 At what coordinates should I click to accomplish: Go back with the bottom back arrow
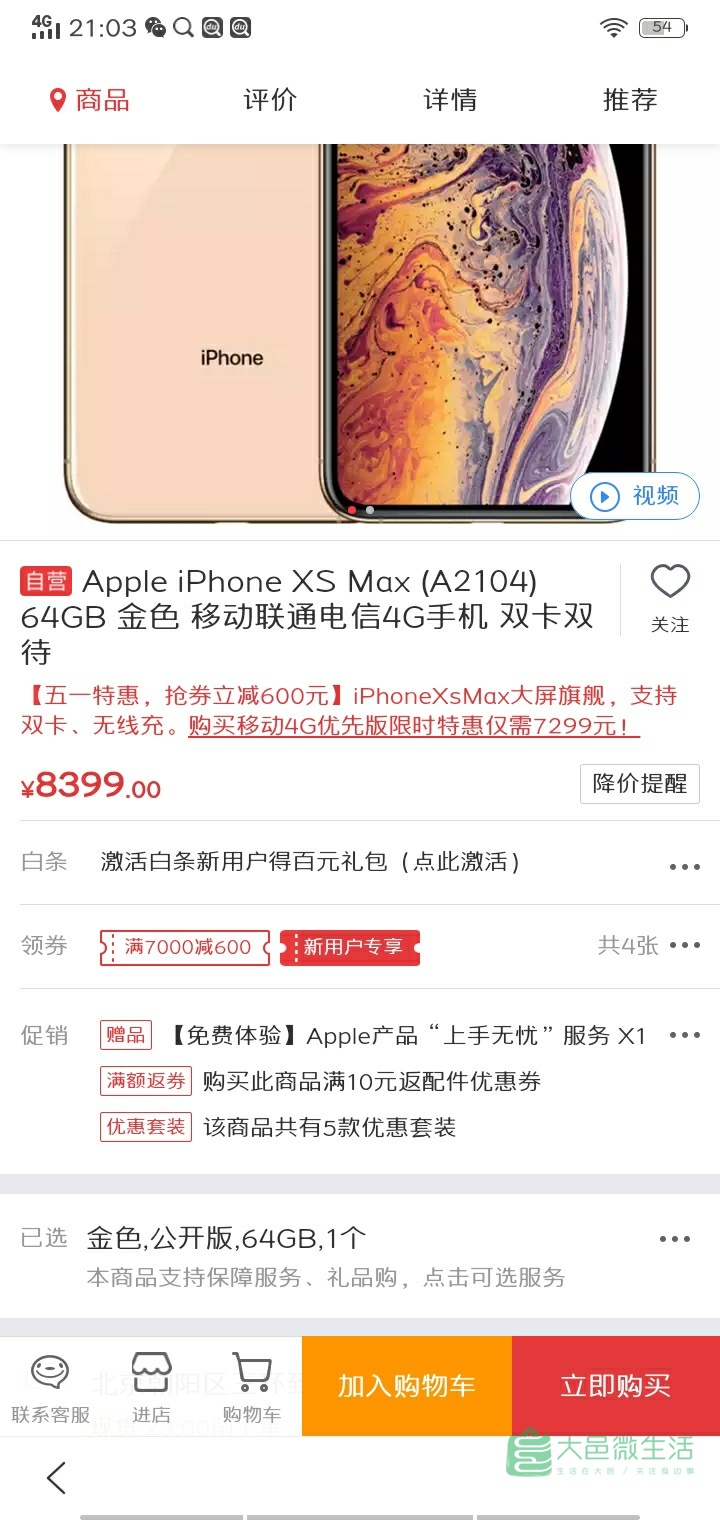[56, 1477]
